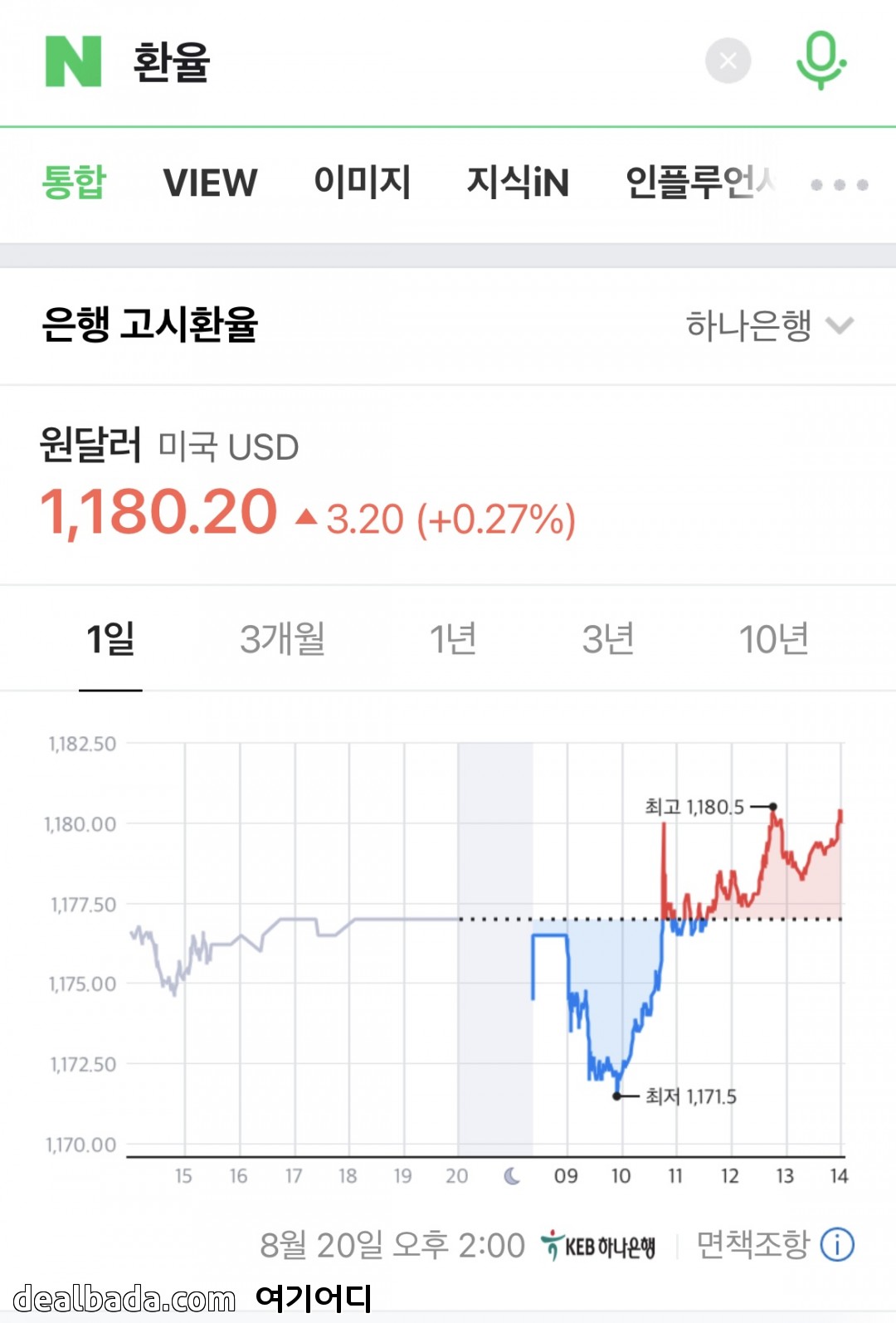
Task: Select the 10년 chart period
Action: (773, 639)
